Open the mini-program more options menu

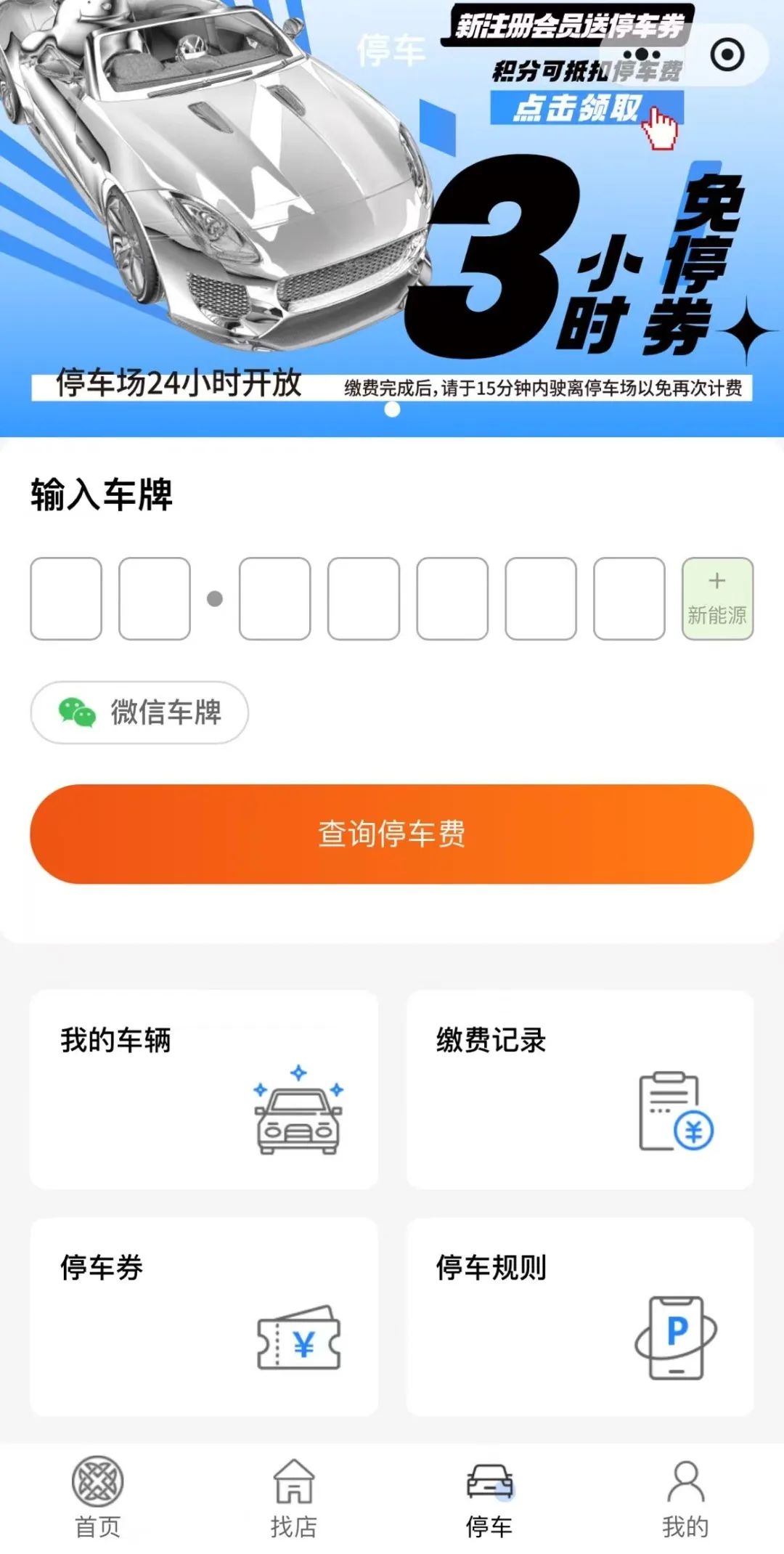642,55
